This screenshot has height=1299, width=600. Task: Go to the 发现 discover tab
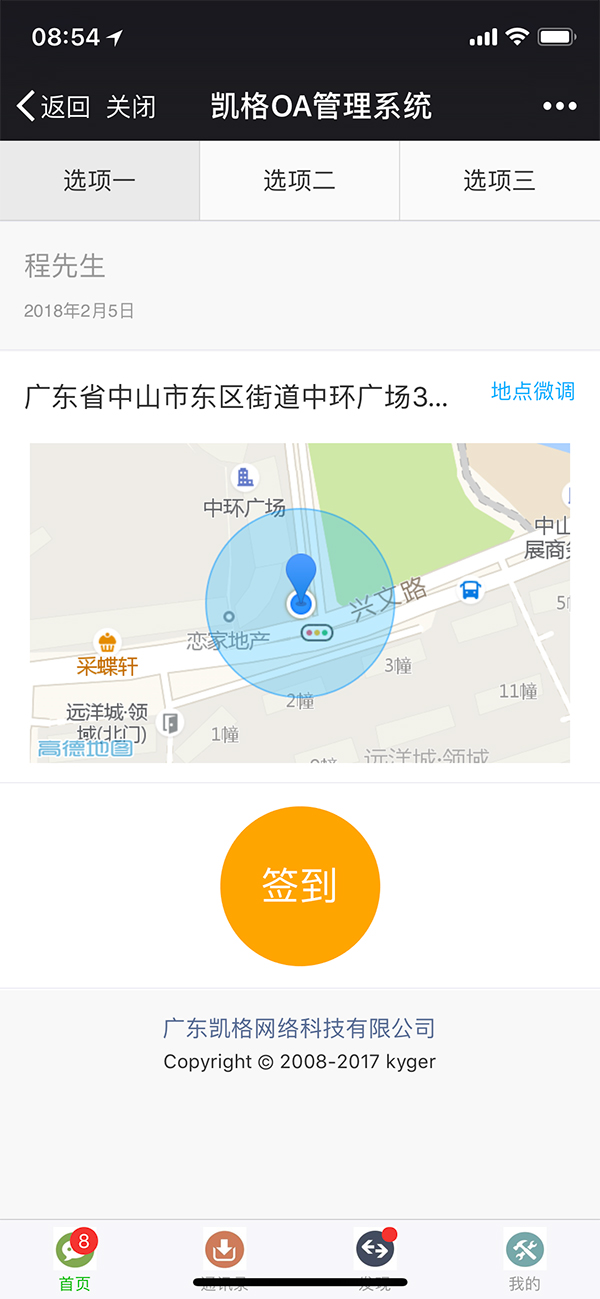(x=375, y=1260)
